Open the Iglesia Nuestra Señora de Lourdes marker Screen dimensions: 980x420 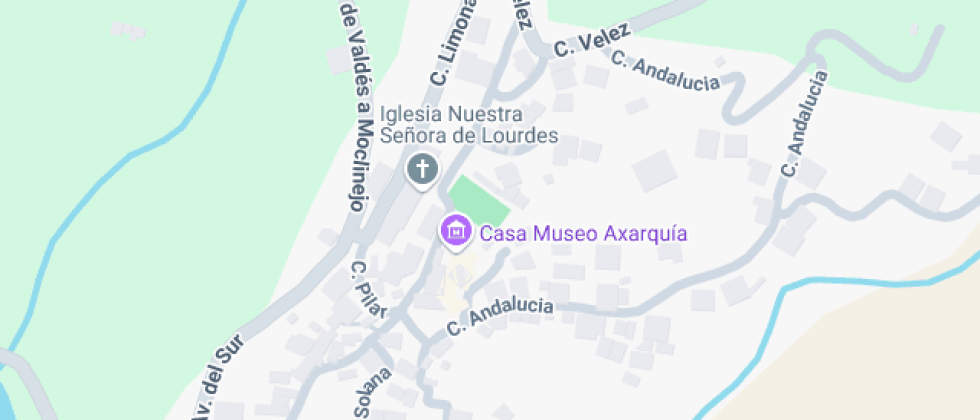coord(422,169)
